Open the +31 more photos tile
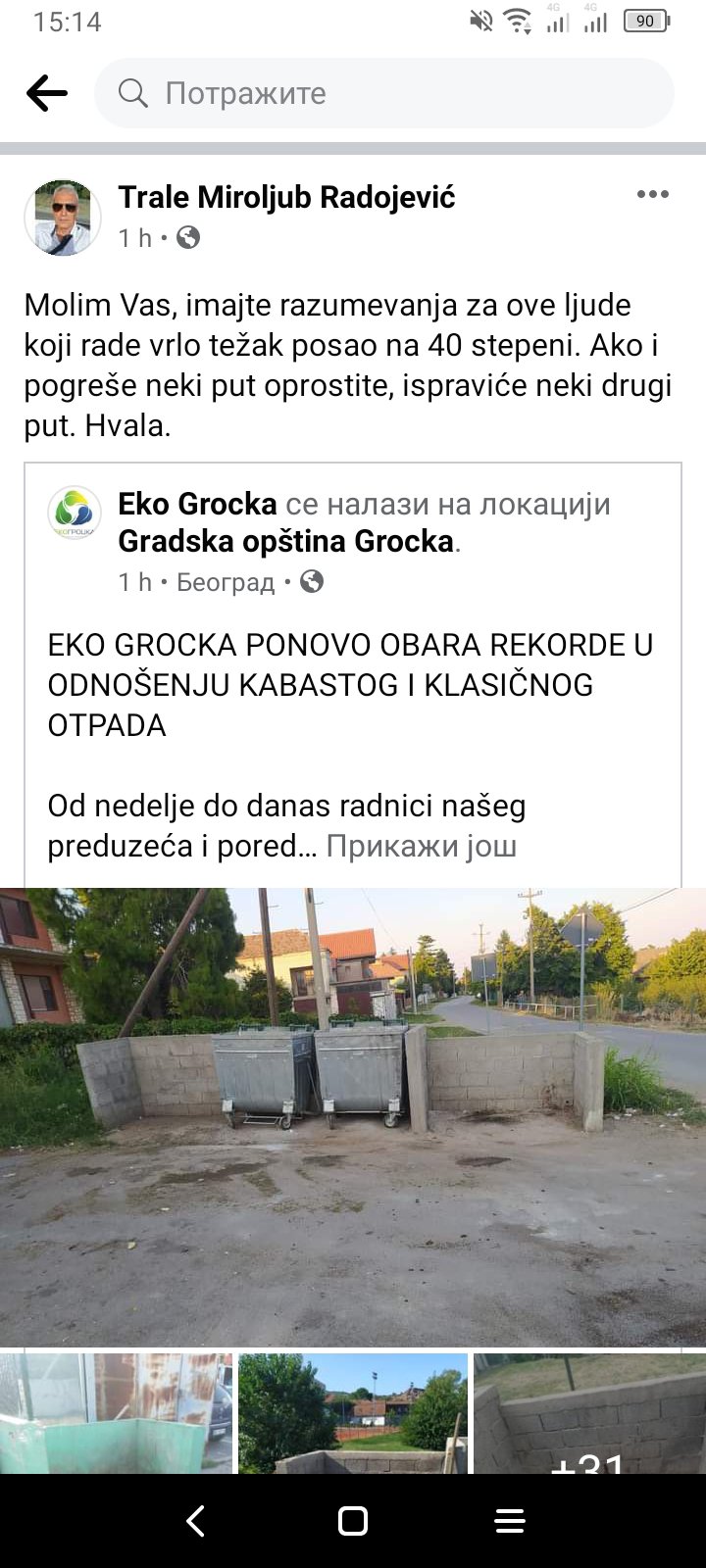 click(x=589, y=1413)
